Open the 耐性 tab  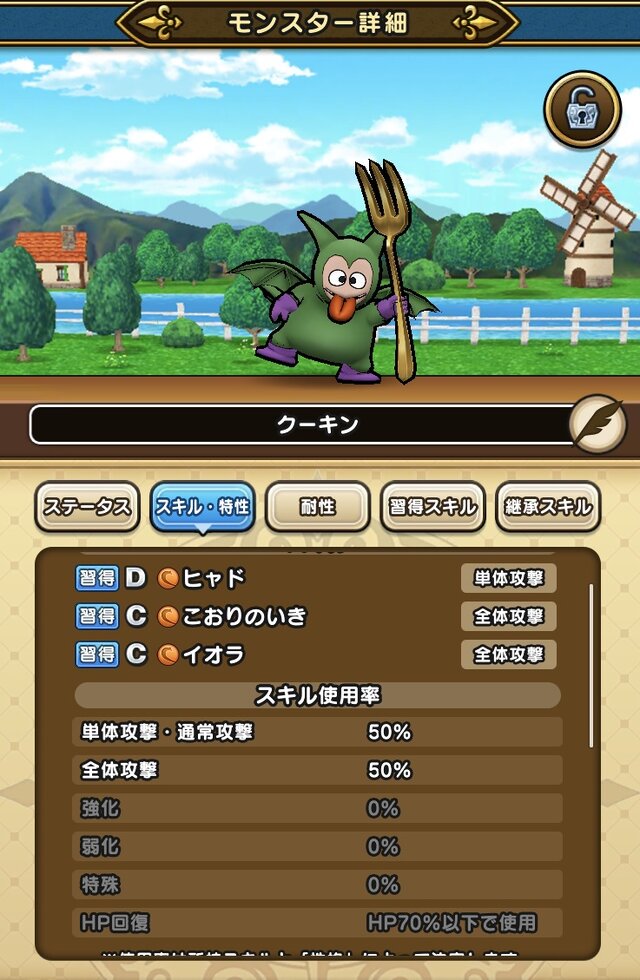coord(318,507)
